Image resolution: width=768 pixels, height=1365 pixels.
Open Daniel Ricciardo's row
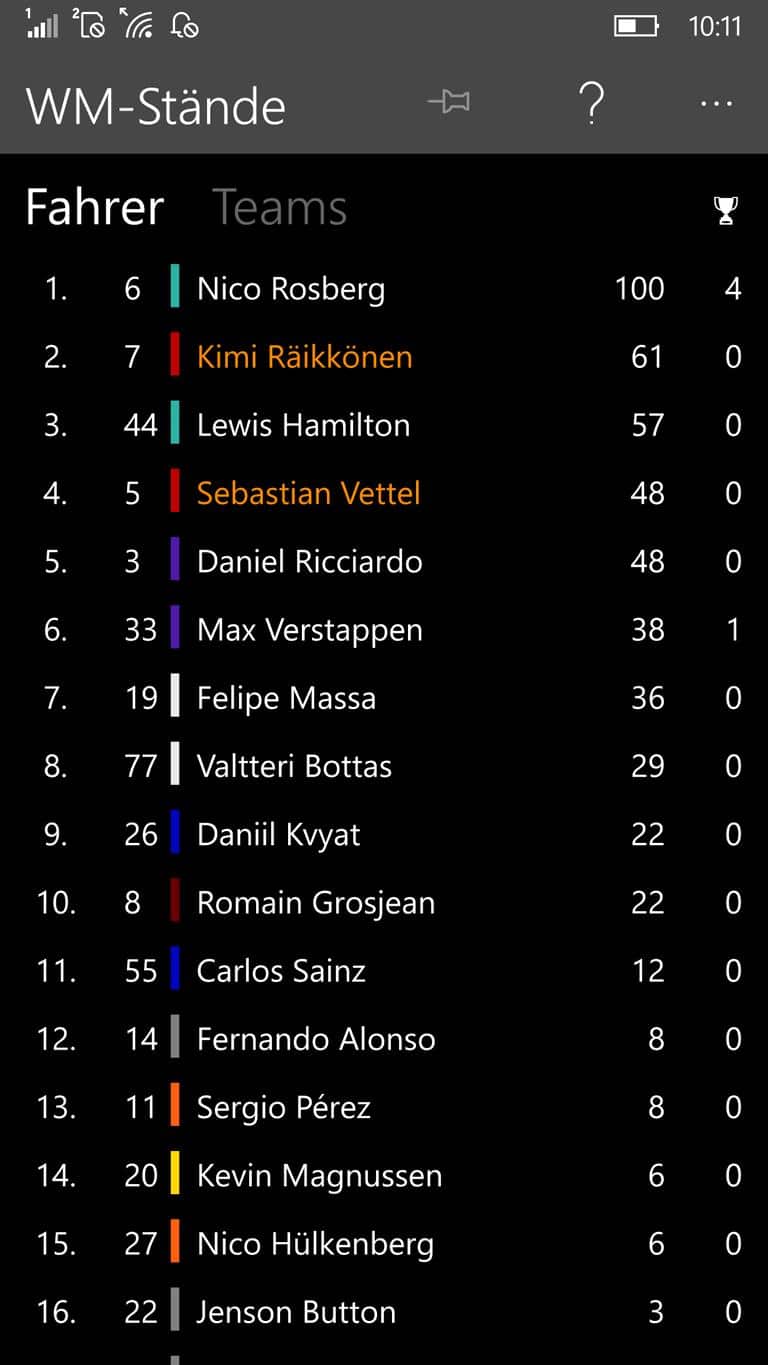coord(384,562)
